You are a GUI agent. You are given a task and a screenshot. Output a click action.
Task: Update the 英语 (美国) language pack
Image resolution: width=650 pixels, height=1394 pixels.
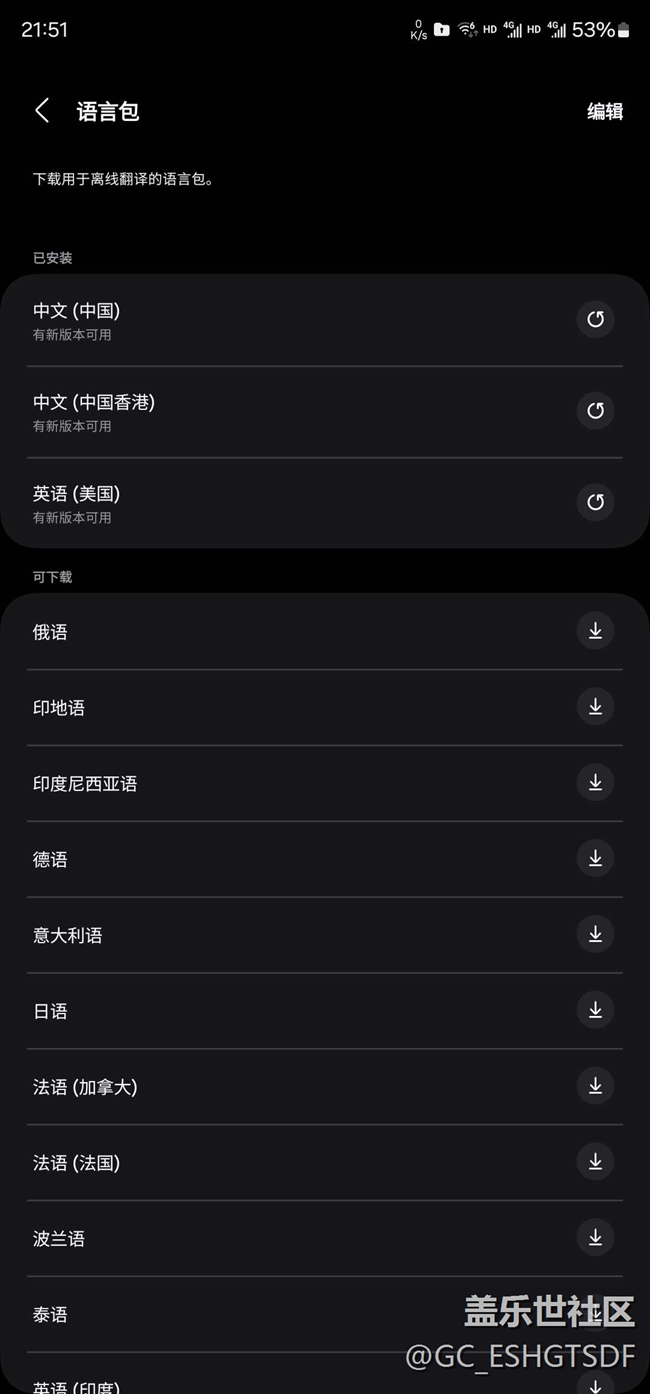click(595, 502)
